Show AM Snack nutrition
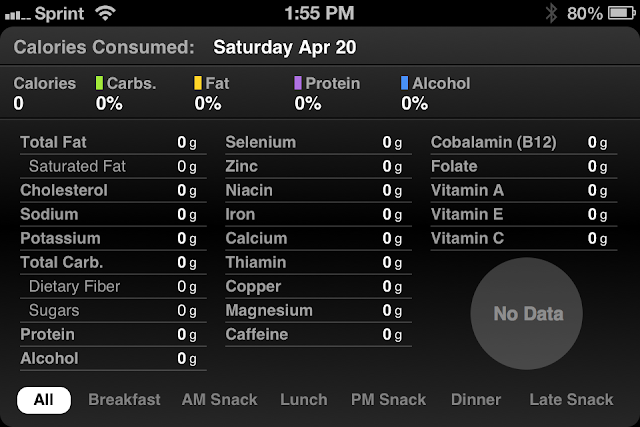The image size is (640, 427). click(x=219, y=400)
